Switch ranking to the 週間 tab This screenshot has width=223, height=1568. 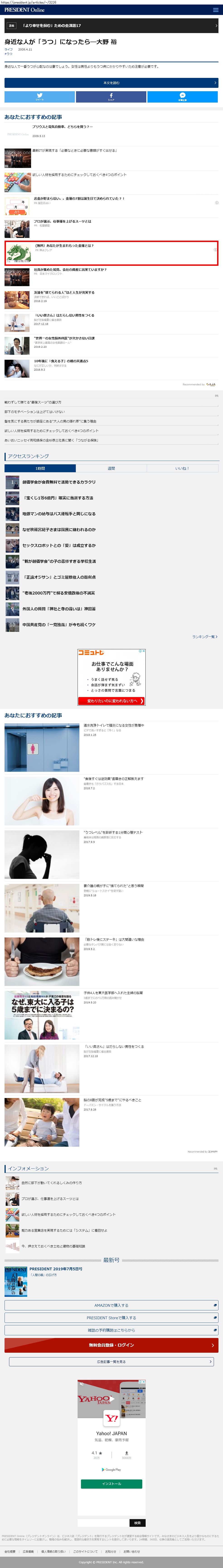click(x=112, y=469)
